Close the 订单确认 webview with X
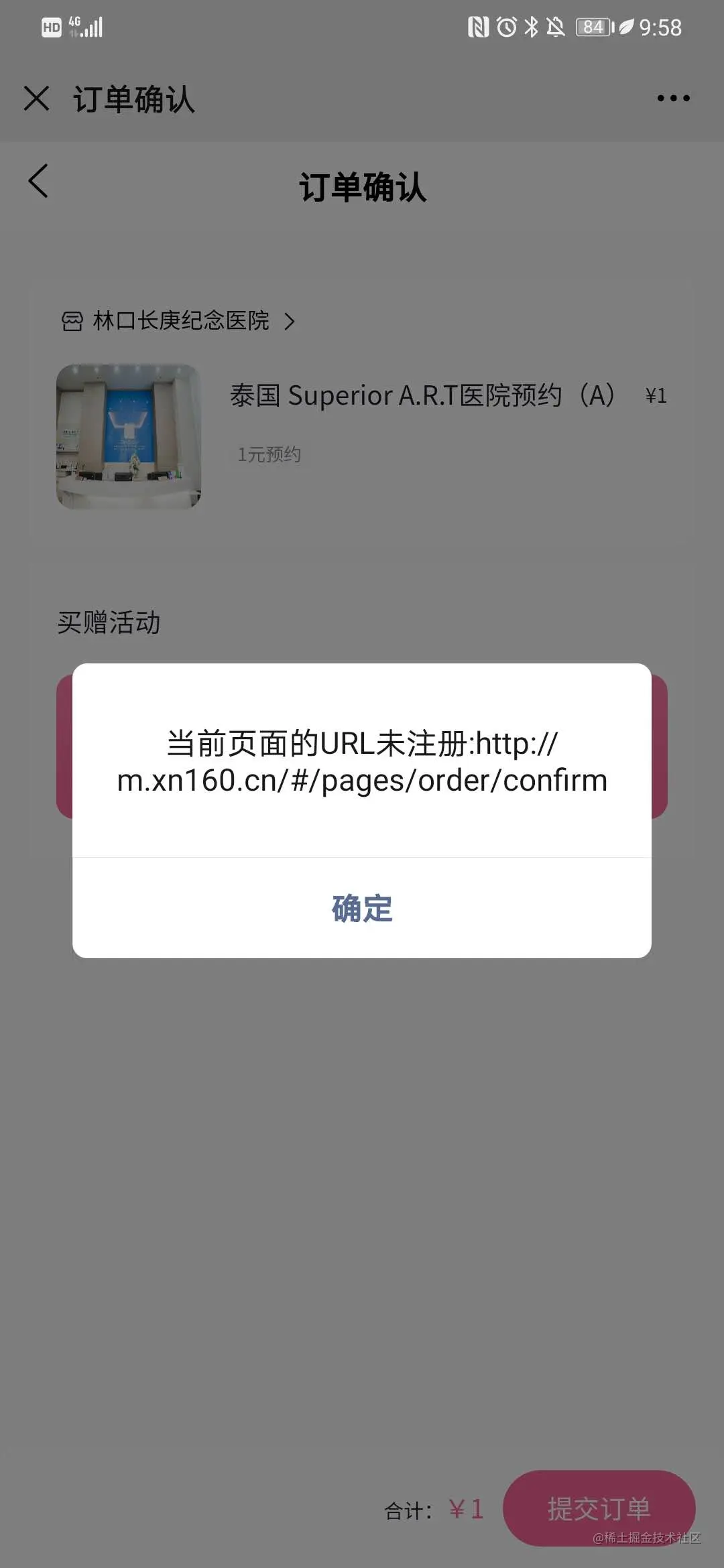 click(37, 99)
